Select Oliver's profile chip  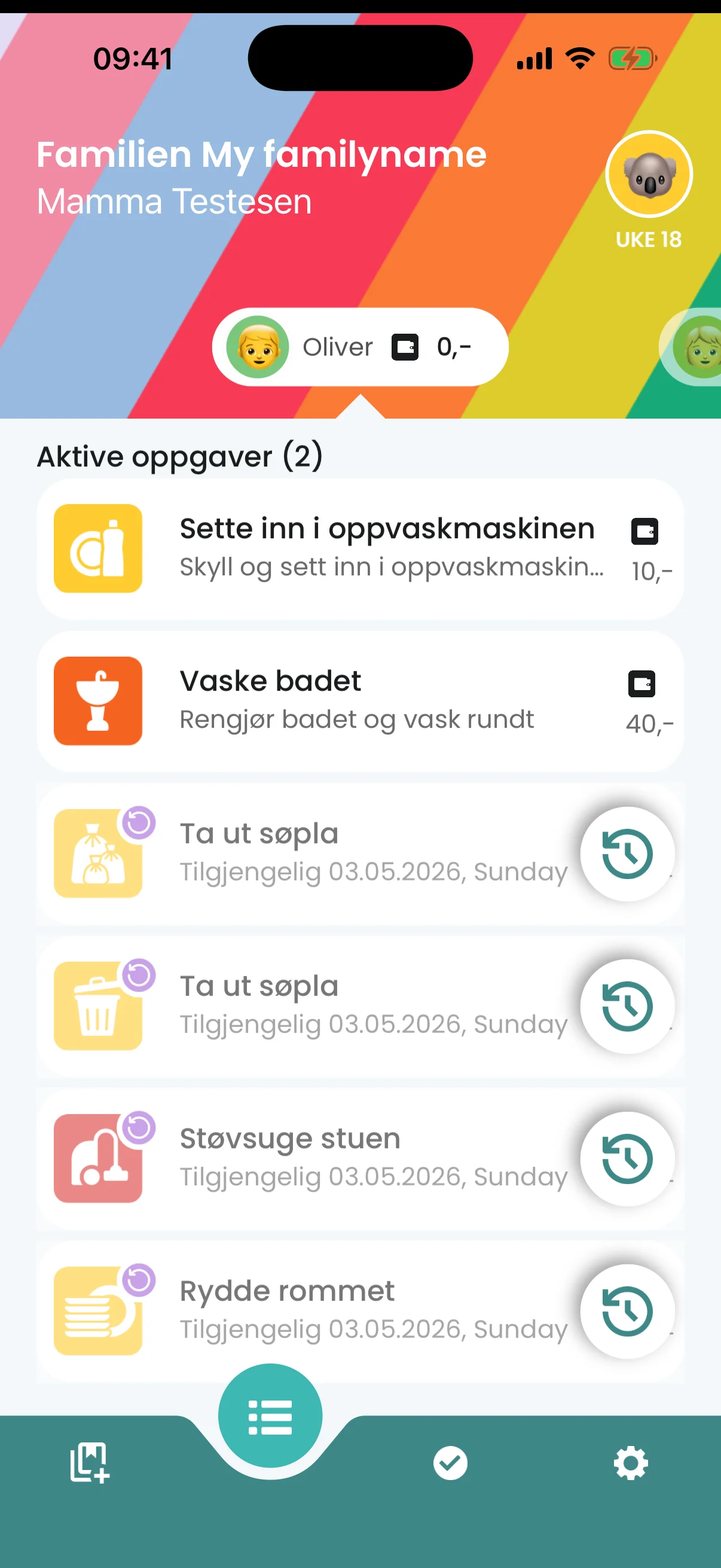click(x=360, y=346)
